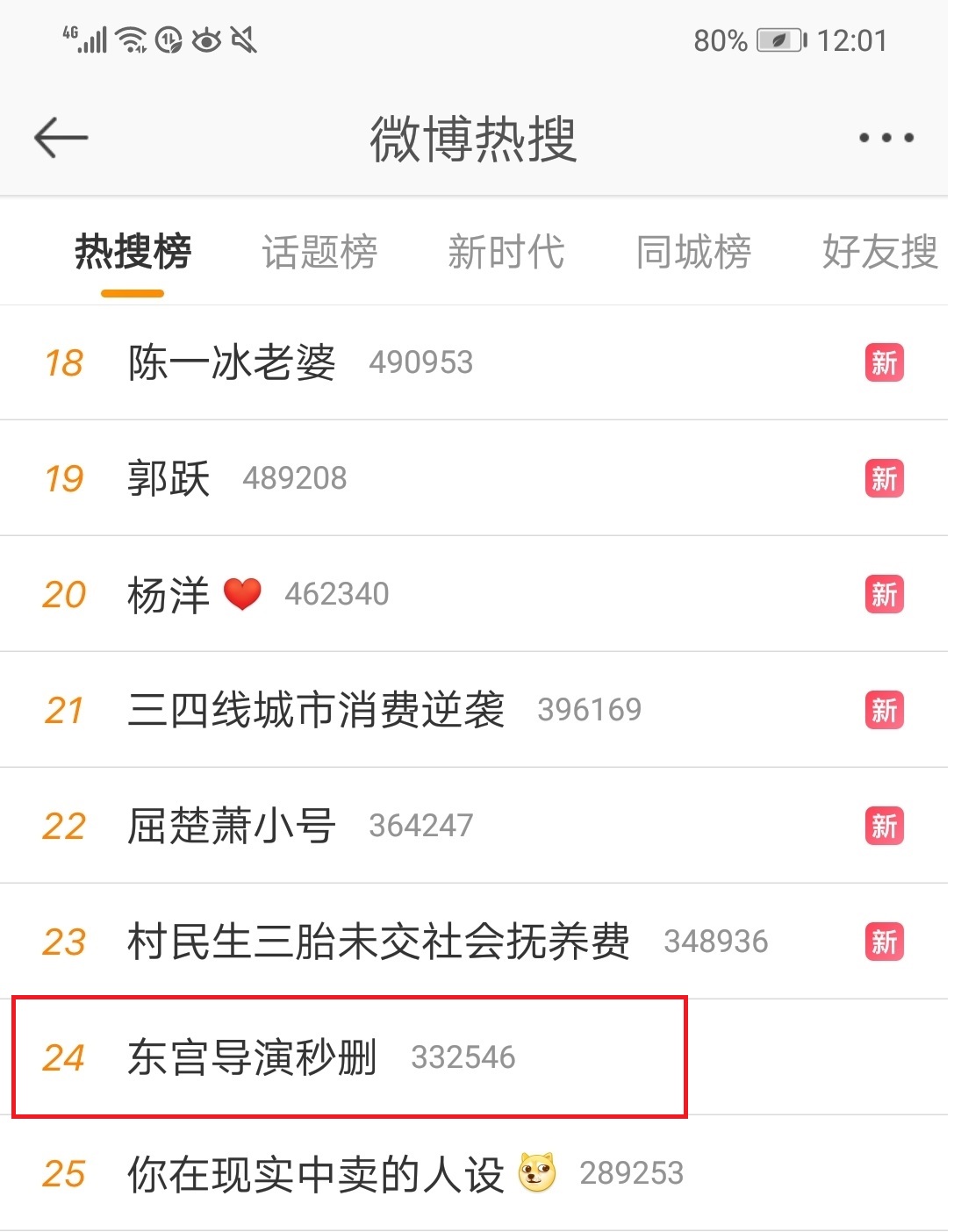Switch to the 新时代 tab
The width and height of the screenshot is (954, 1232).
[506, 253]
